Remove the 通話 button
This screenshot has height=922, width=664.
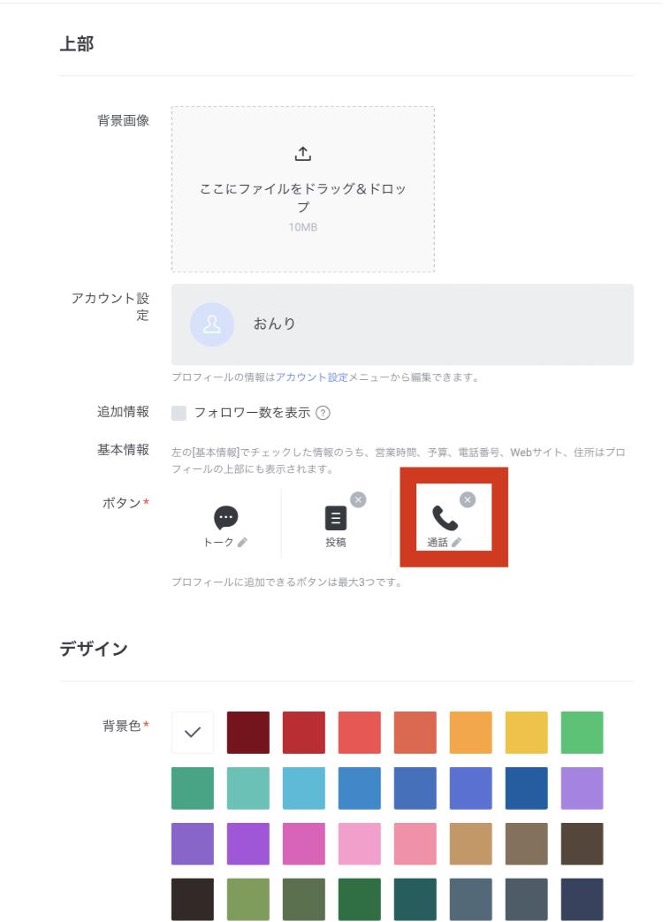click(467, 500)
